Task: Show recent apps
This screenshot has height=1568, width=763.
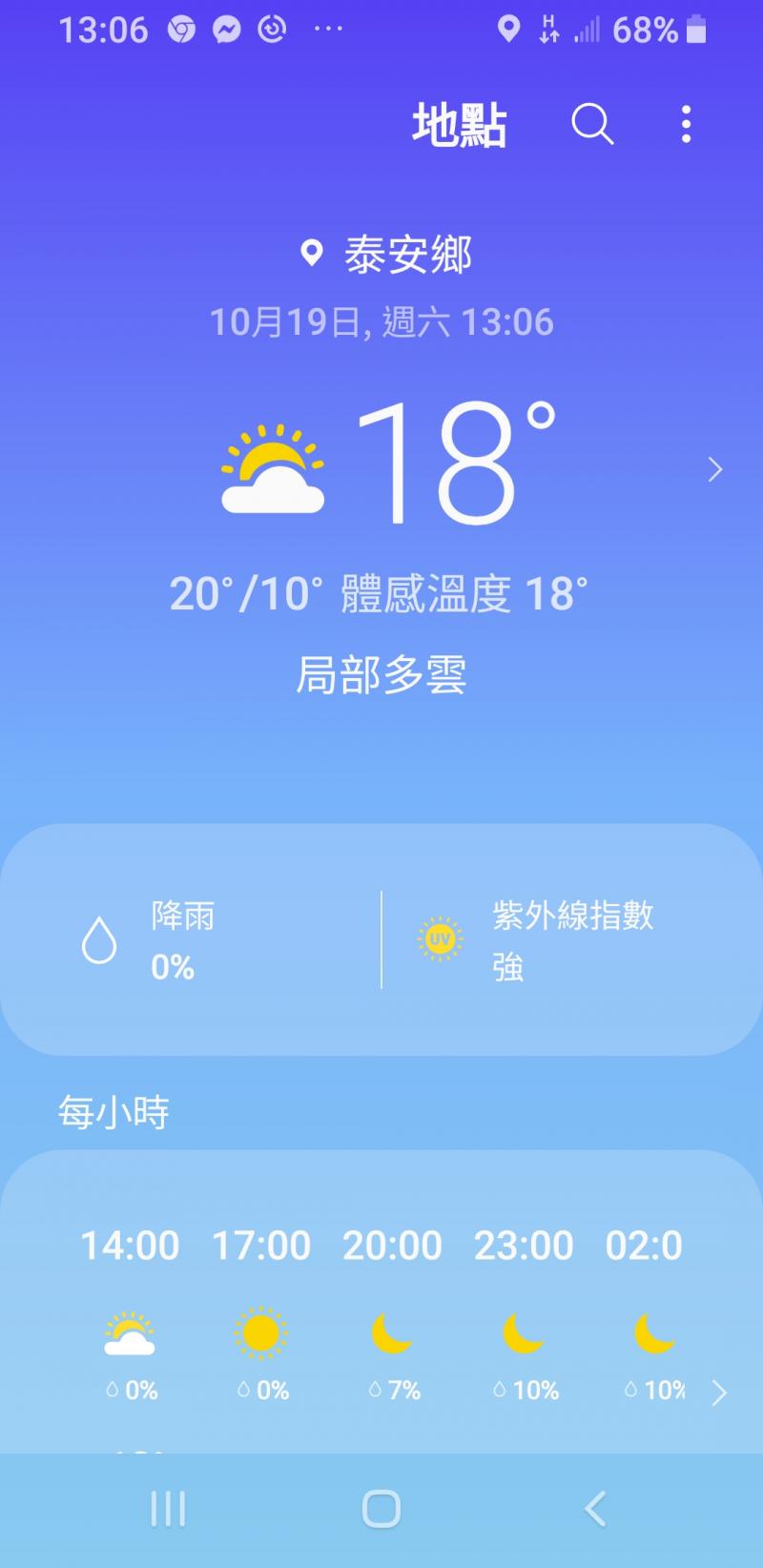Action: point(168,1509)
